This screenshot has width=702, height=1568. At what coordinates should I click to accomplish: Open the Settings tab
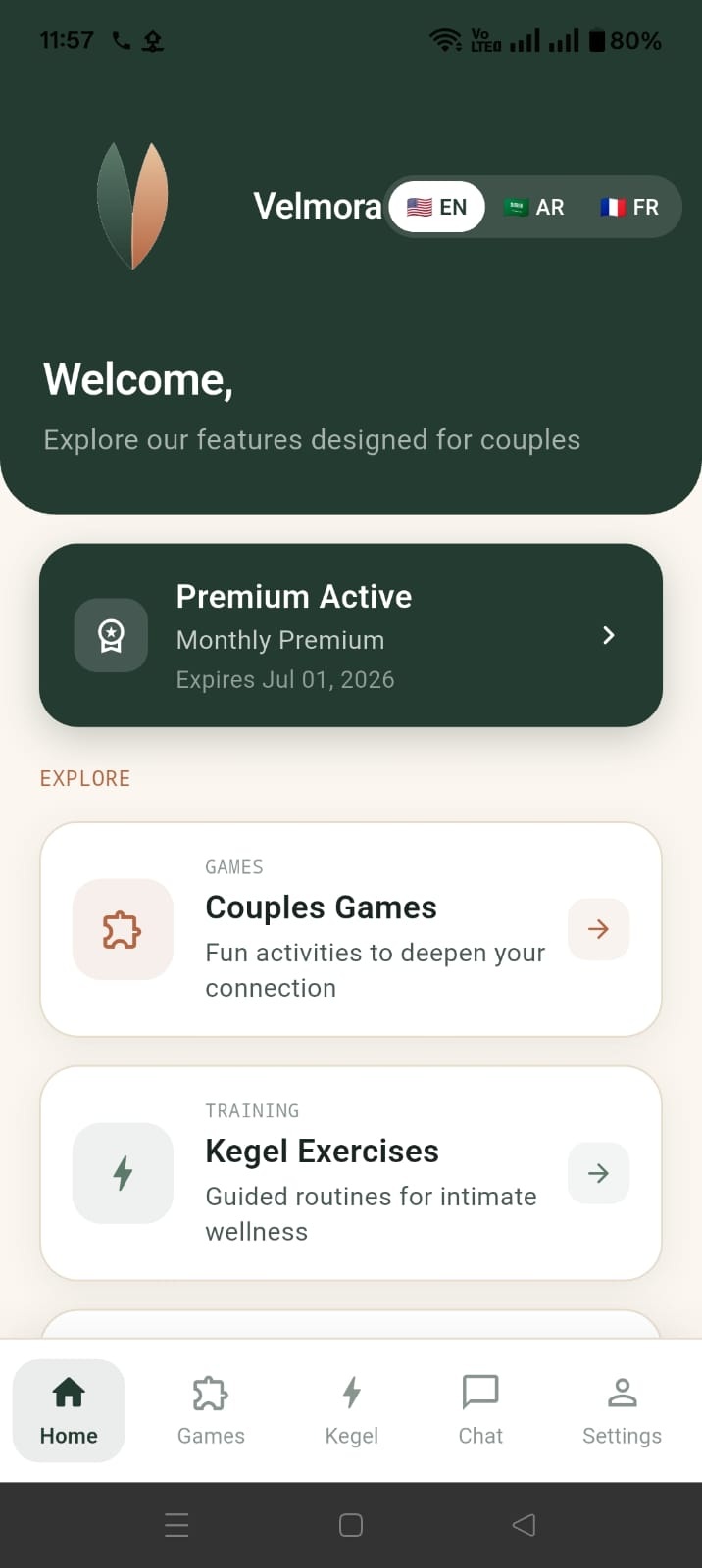(622, 1411)
